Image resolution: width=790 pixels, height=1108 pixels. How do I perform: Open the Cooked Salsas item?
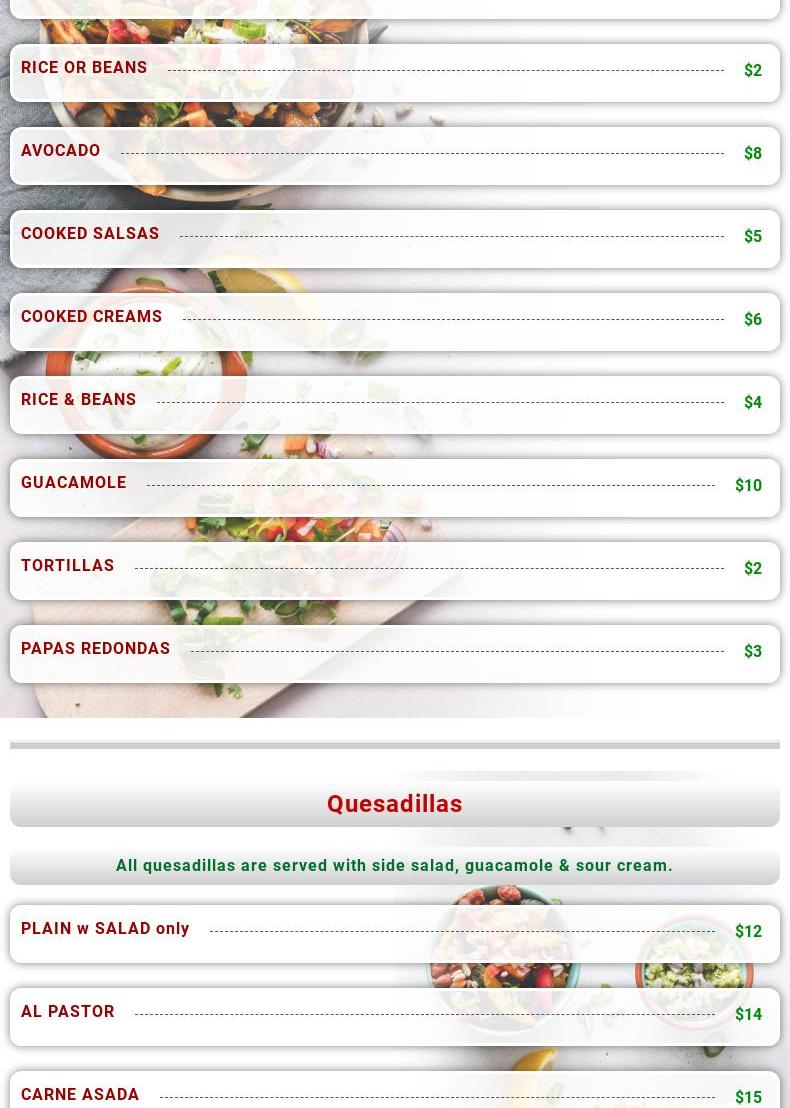pos(90,234)
